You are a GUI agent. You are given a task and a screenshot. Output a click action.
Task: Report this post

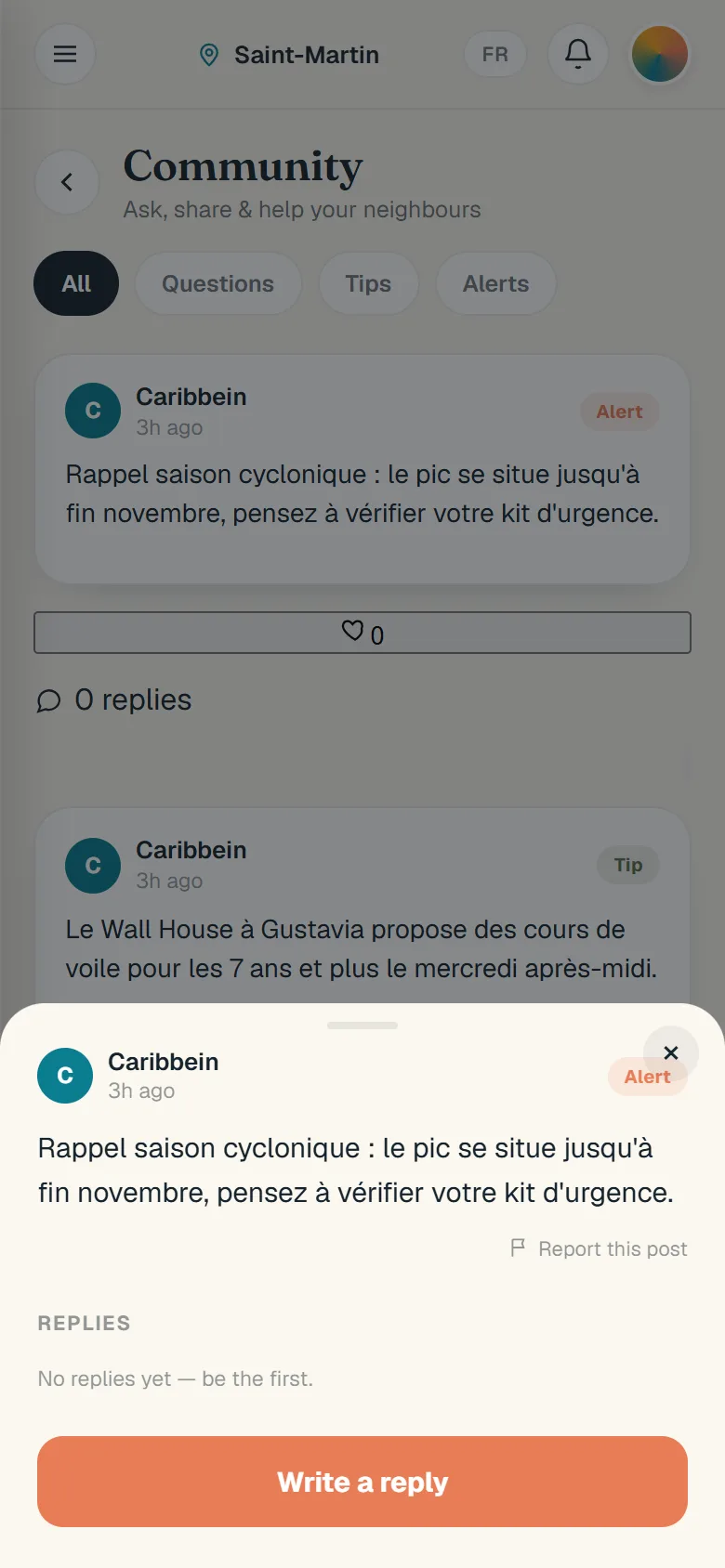[599, 1248]
